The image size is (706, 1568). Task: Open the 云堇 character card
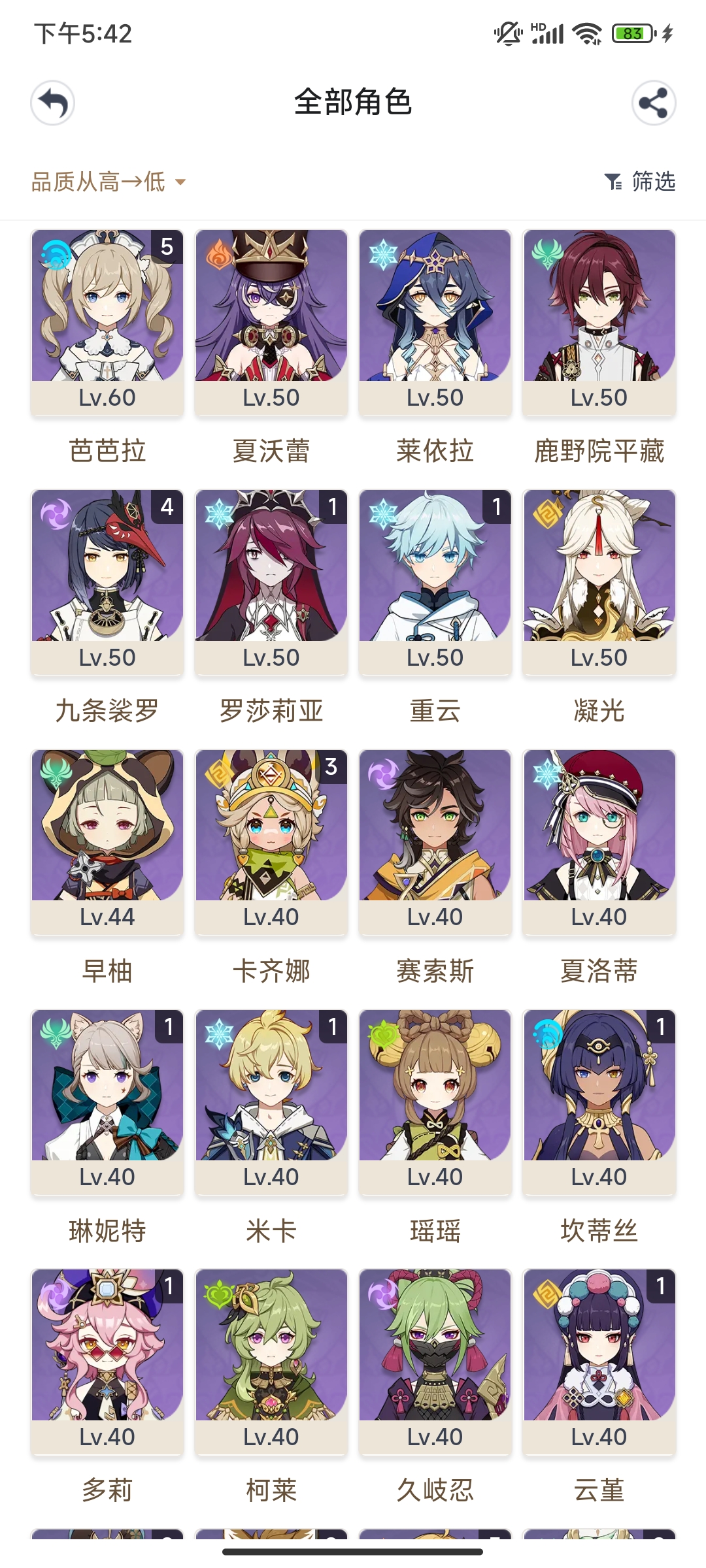(599, 1362)
